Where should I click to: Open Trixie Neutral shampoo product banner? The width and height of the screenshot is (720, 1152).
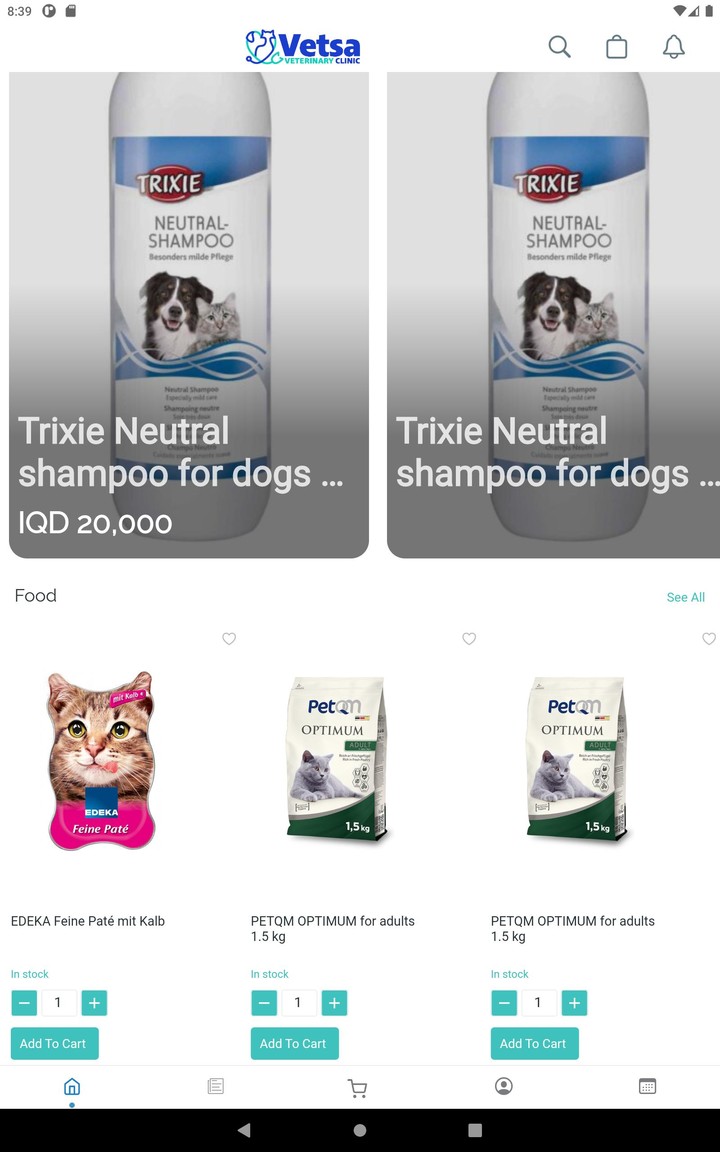pos(188,315)
